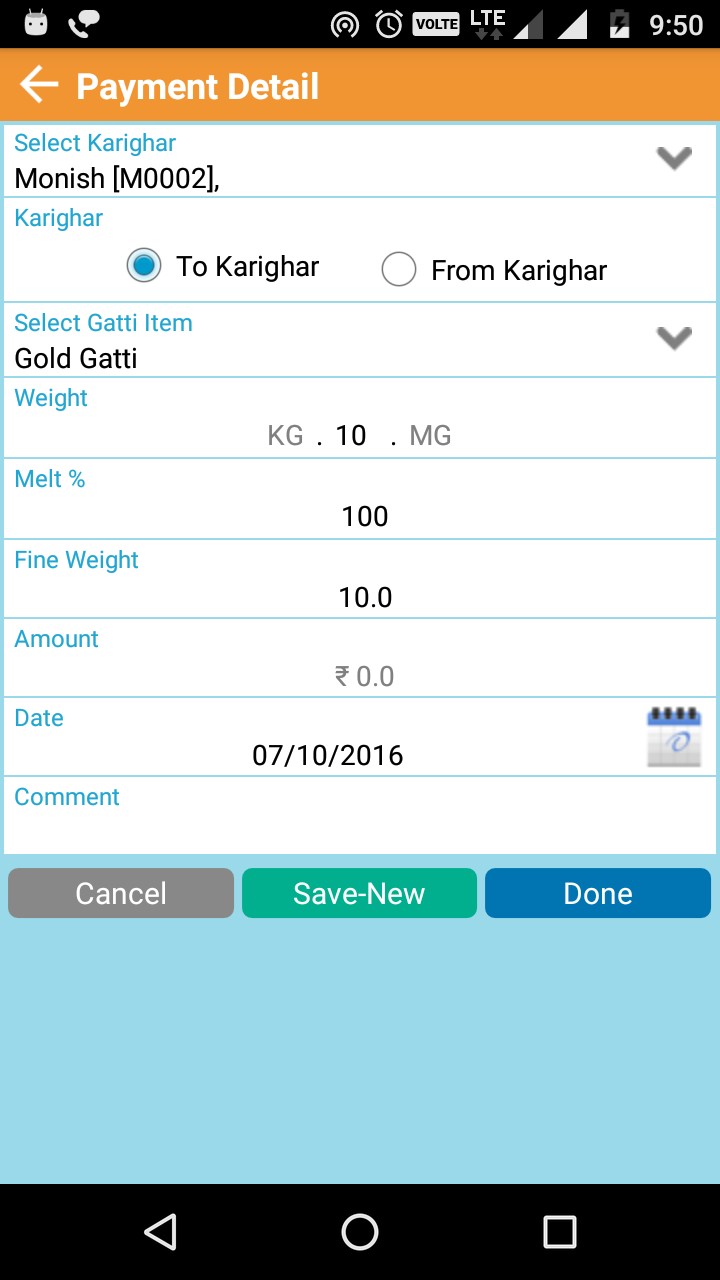This screenshot has height=1280, width=720.
Task: Go back using the header arrow
Action: pos(40,86)
